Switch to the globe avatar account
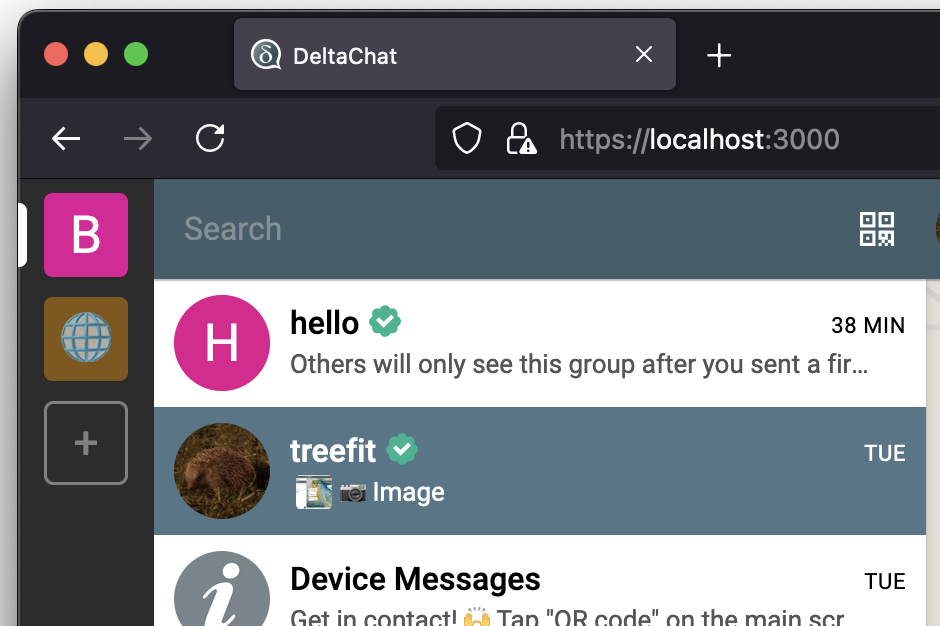 [86, 339]
